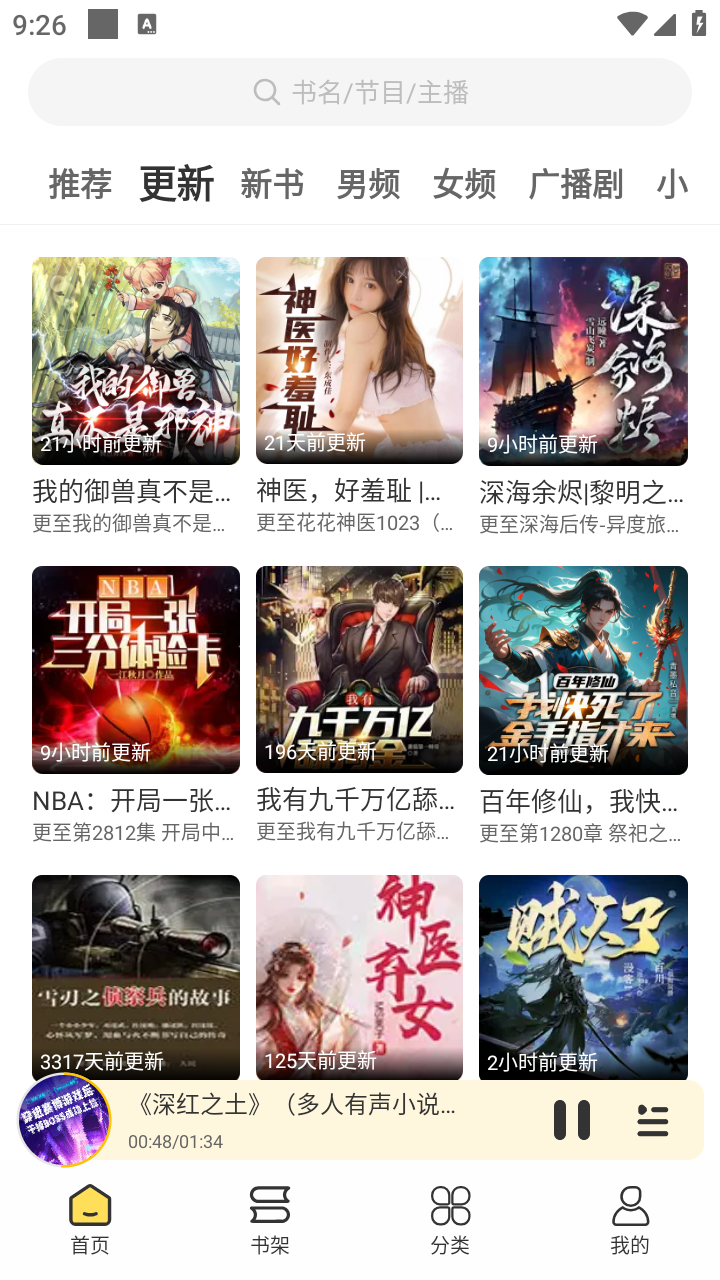Tap the 深红之土 playback progress time
The image size is (720, 1280).
tap(175, 1142)
